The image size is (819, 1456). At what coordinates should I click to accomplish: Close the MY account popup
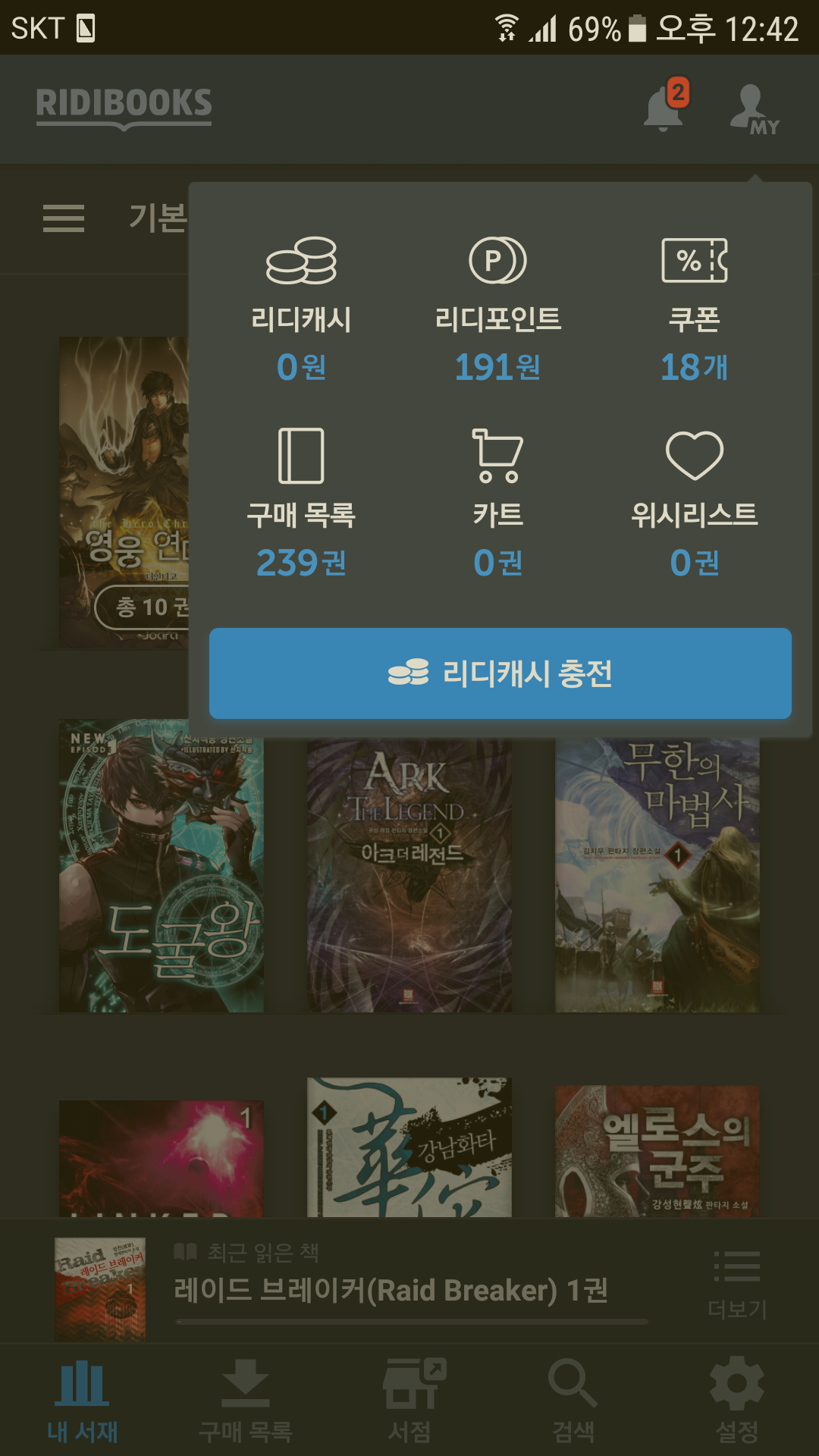tap(755, 109)
